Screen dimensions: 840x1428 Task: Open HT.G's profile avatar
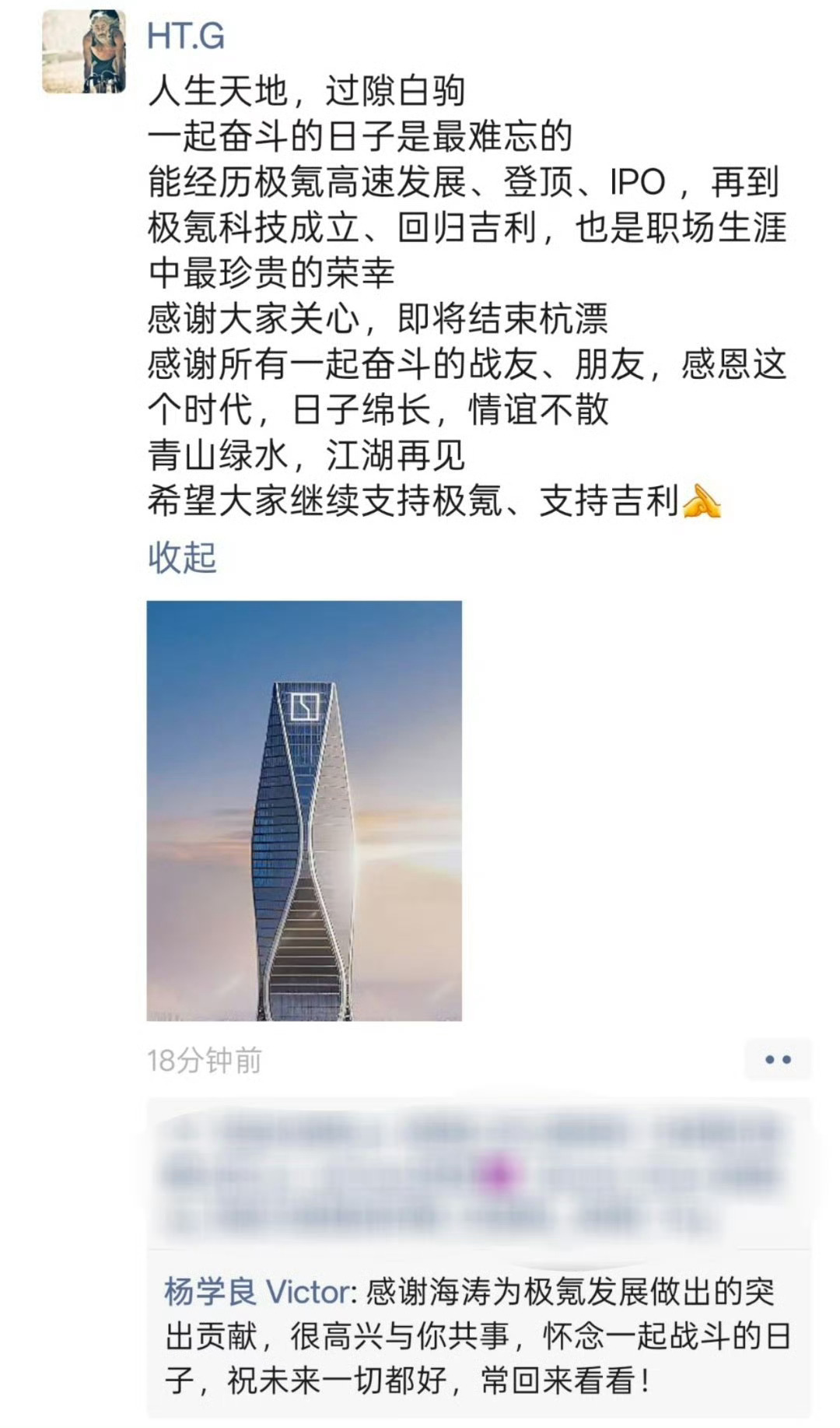point(83,51)
